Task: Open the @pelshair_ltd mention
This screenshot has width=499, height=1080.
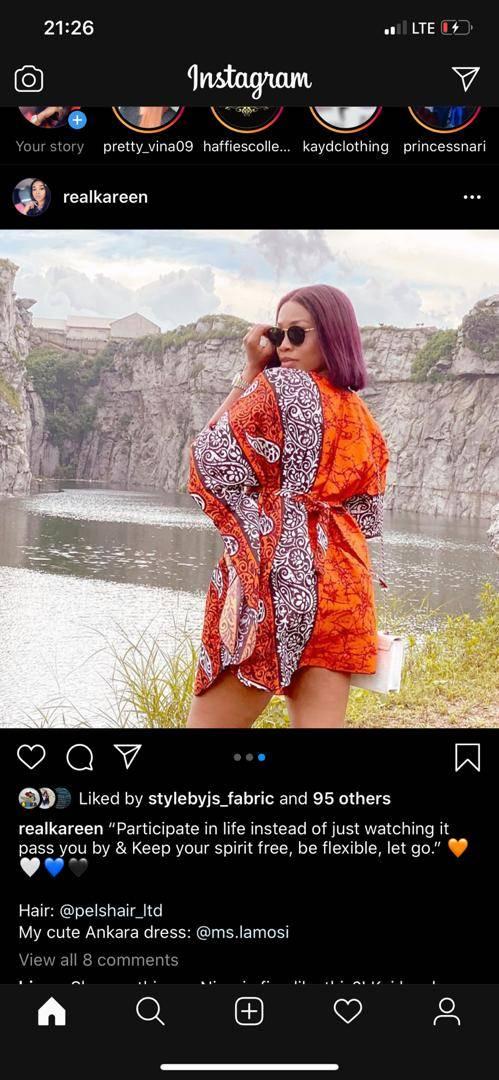Action: tap(111, 911)
